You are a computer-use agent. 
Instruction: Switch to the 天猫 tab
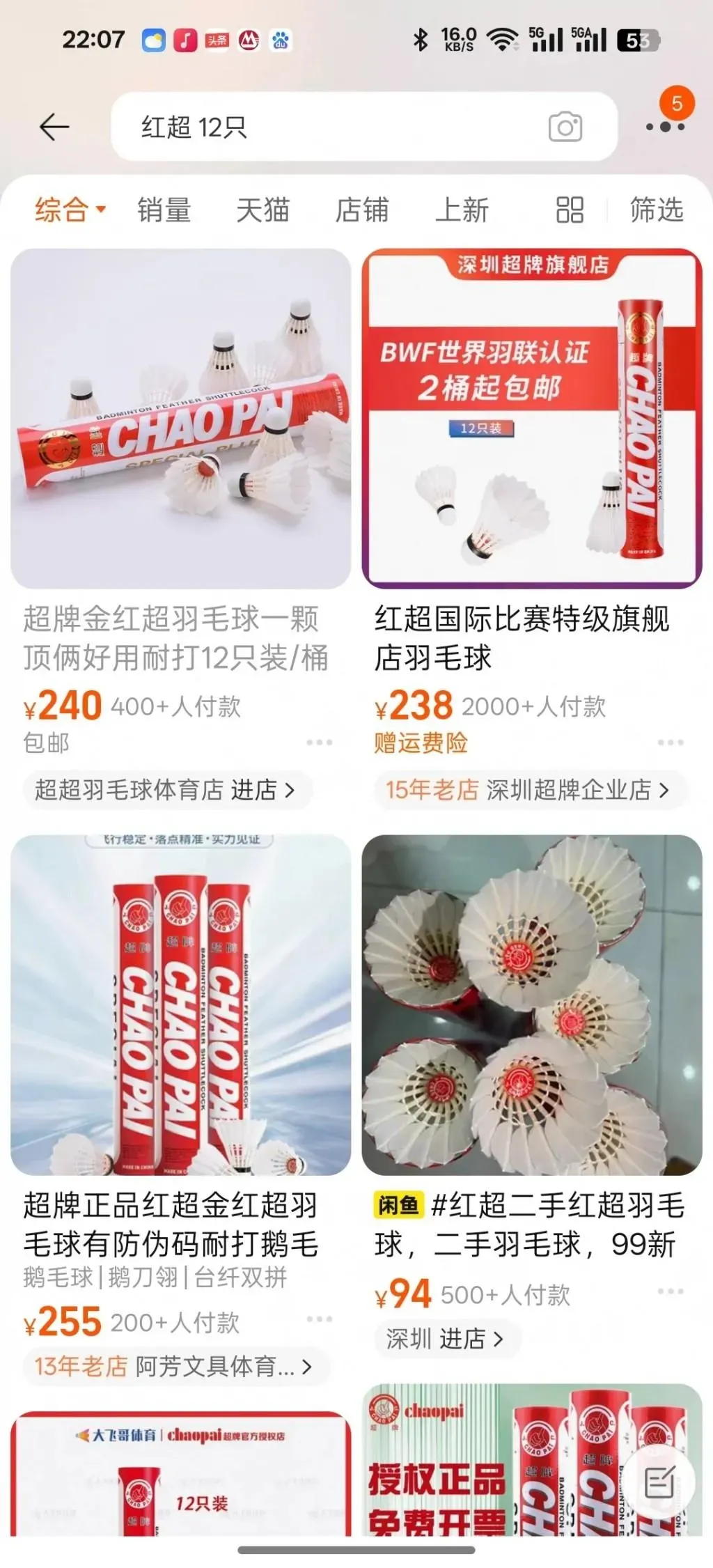coord(263,210)
